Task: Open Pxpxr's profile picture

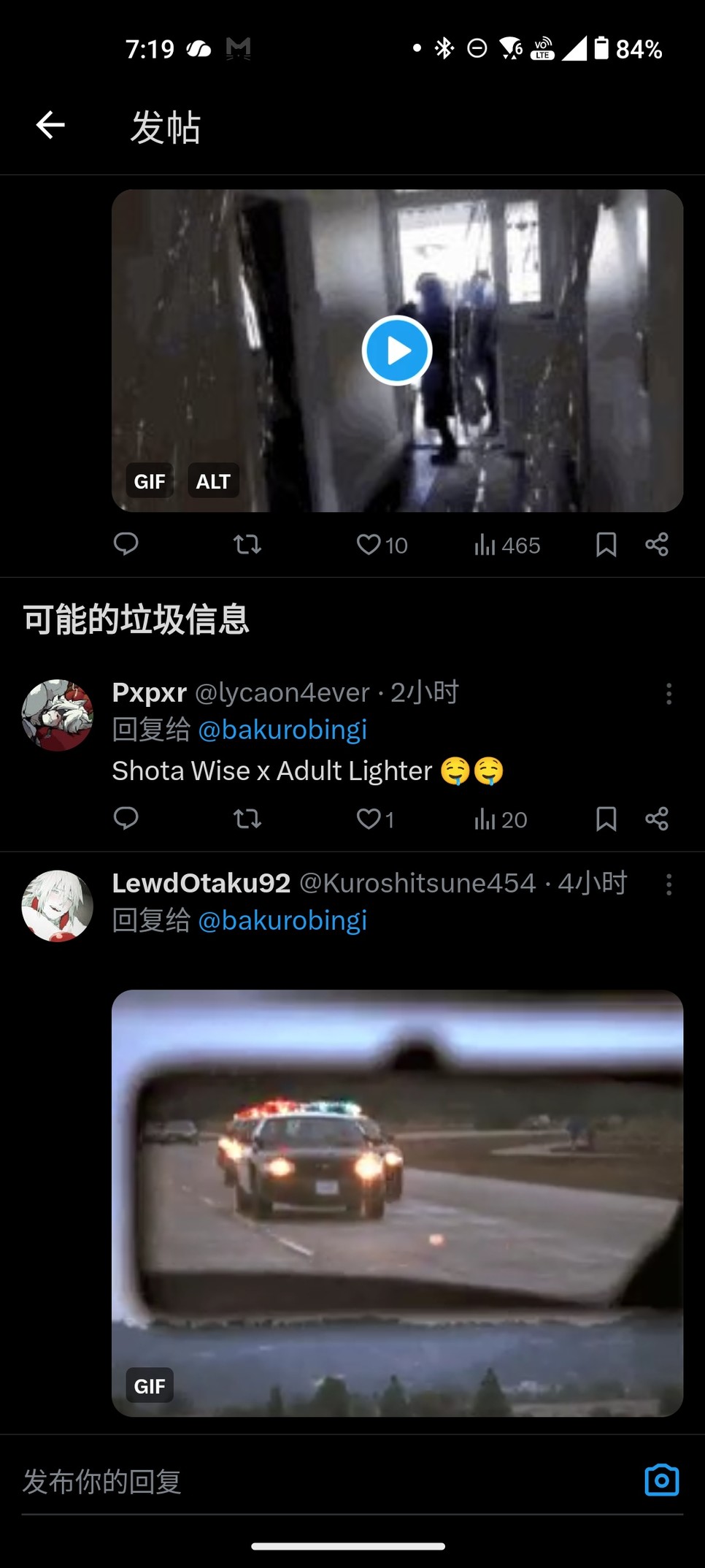Action: click(x=58, y=715)
